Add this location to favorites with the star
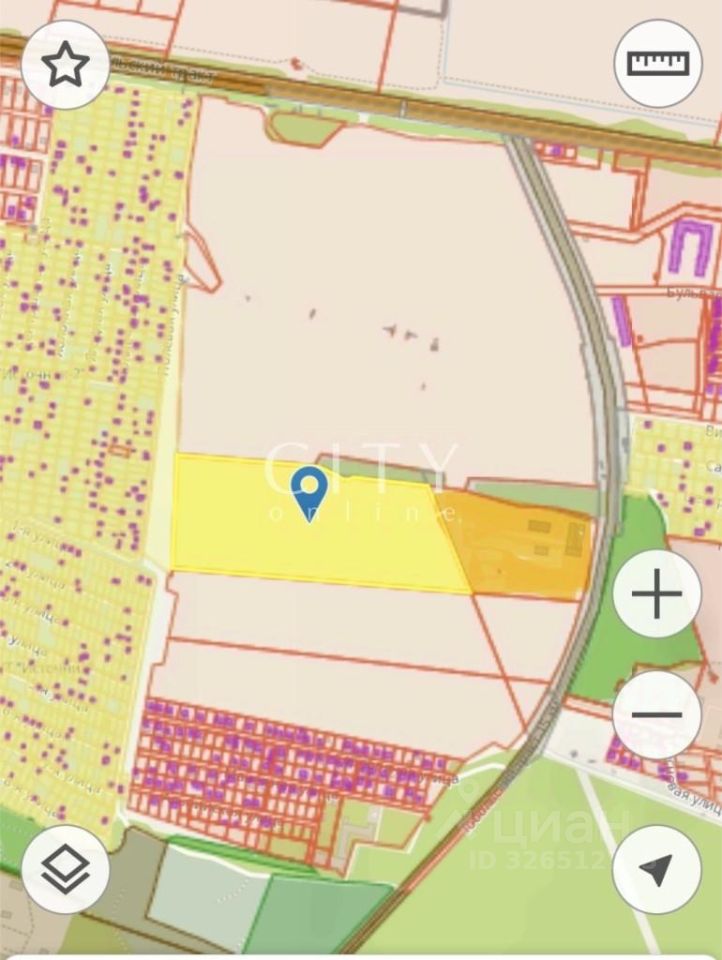The image size is (722, 960). tap(65, 65)
